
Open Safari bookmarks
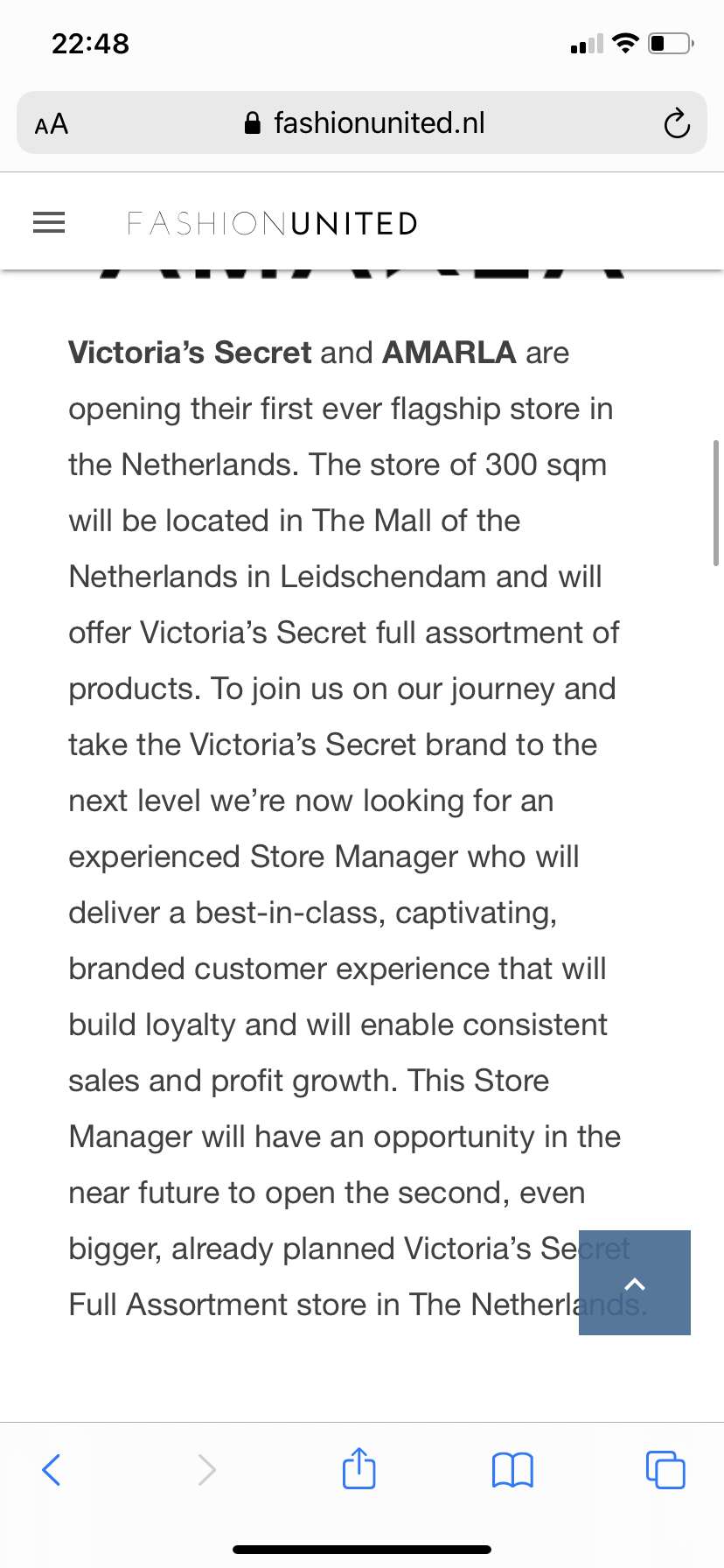click(x=513, y=1470)
